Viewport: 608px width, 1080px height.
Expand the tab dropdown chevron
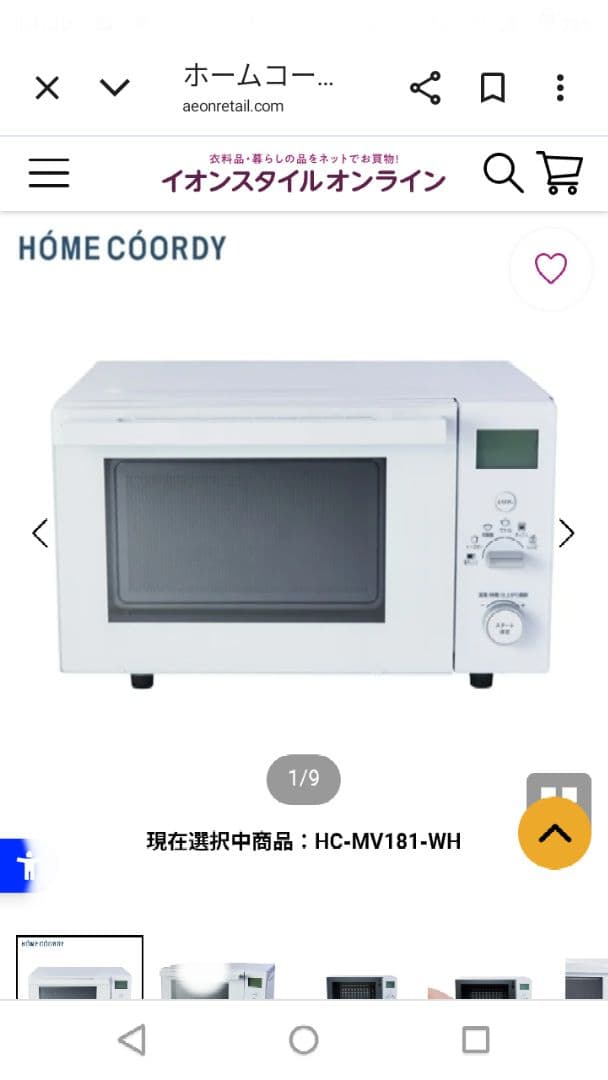(115, 88)
